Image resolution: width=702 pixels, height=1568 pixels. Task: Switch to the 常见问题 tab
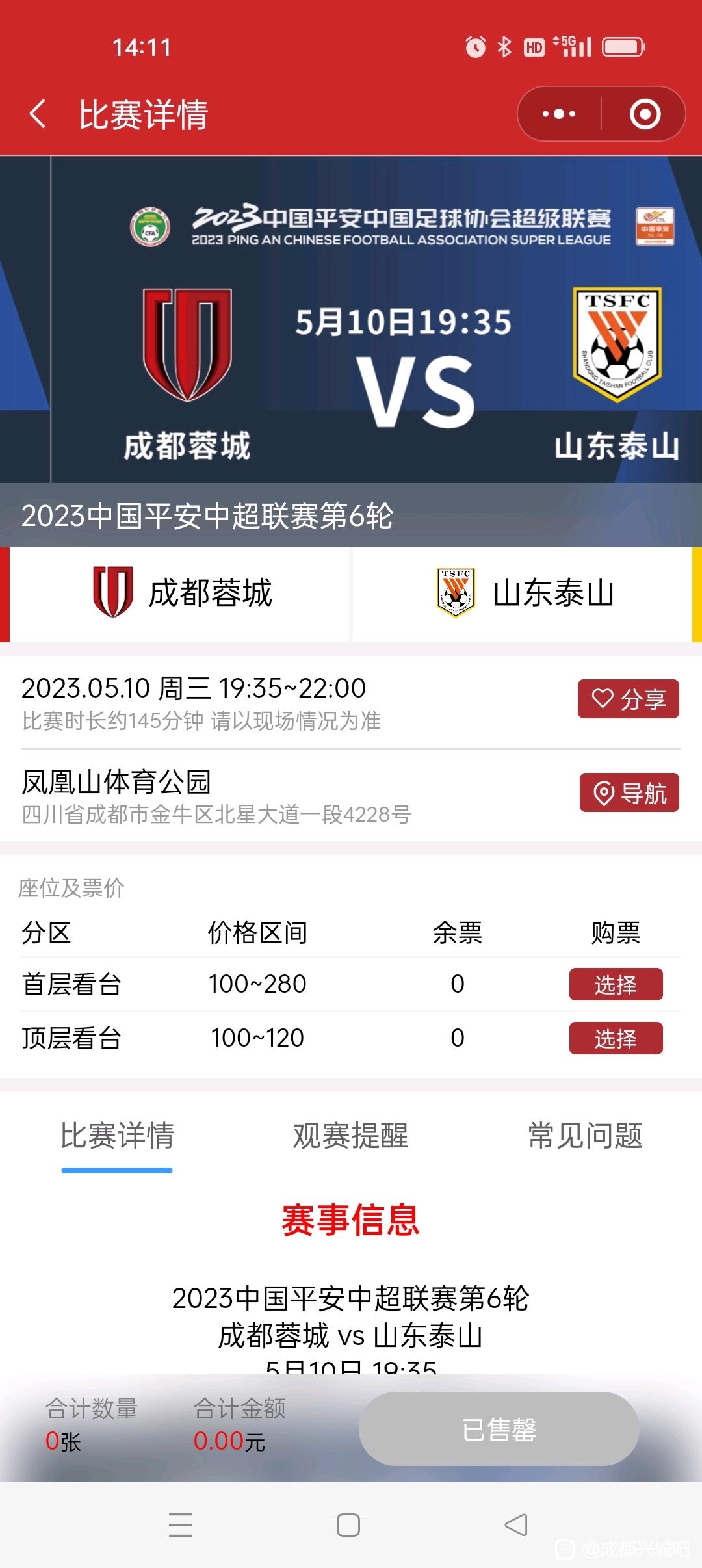tap(585, 1136)
